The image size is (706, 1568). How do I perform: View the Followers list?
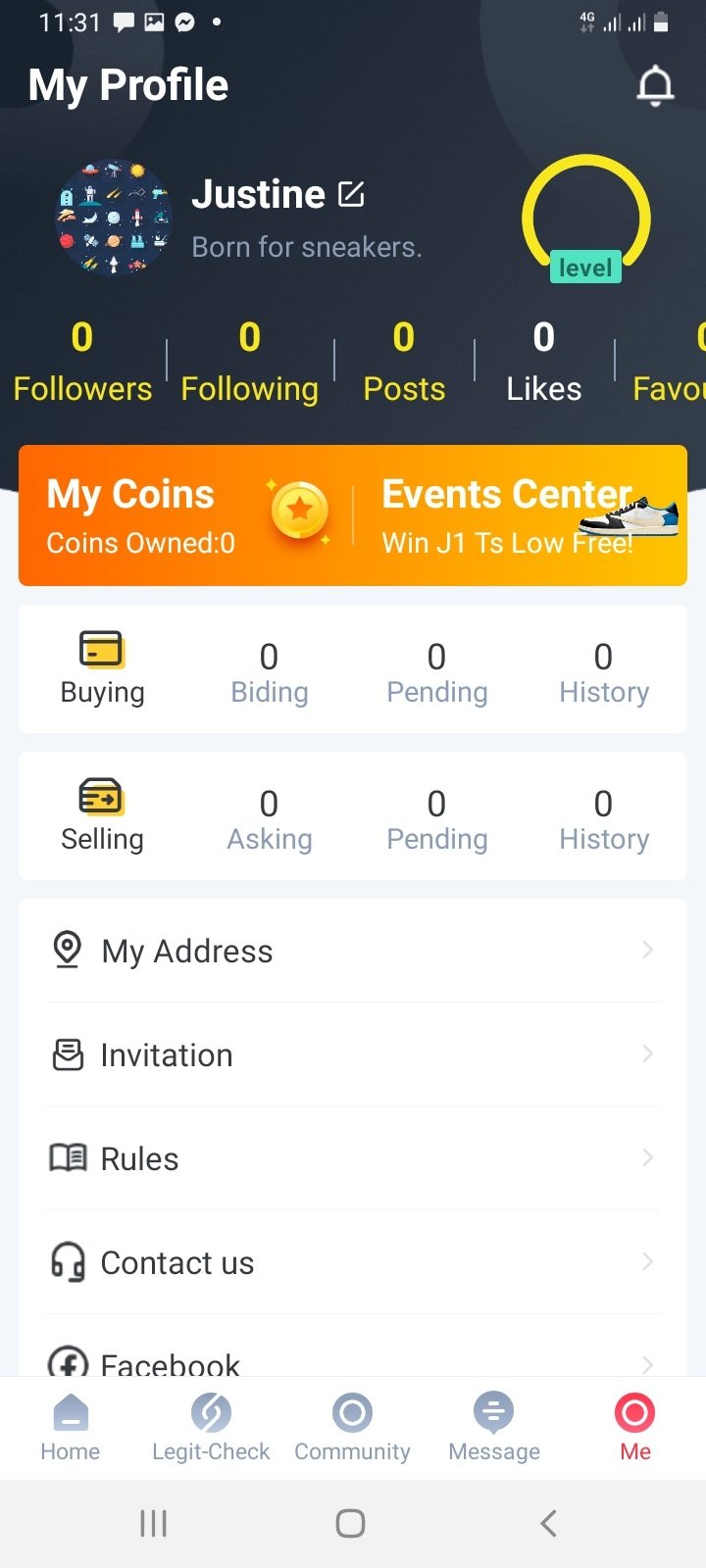82,362
